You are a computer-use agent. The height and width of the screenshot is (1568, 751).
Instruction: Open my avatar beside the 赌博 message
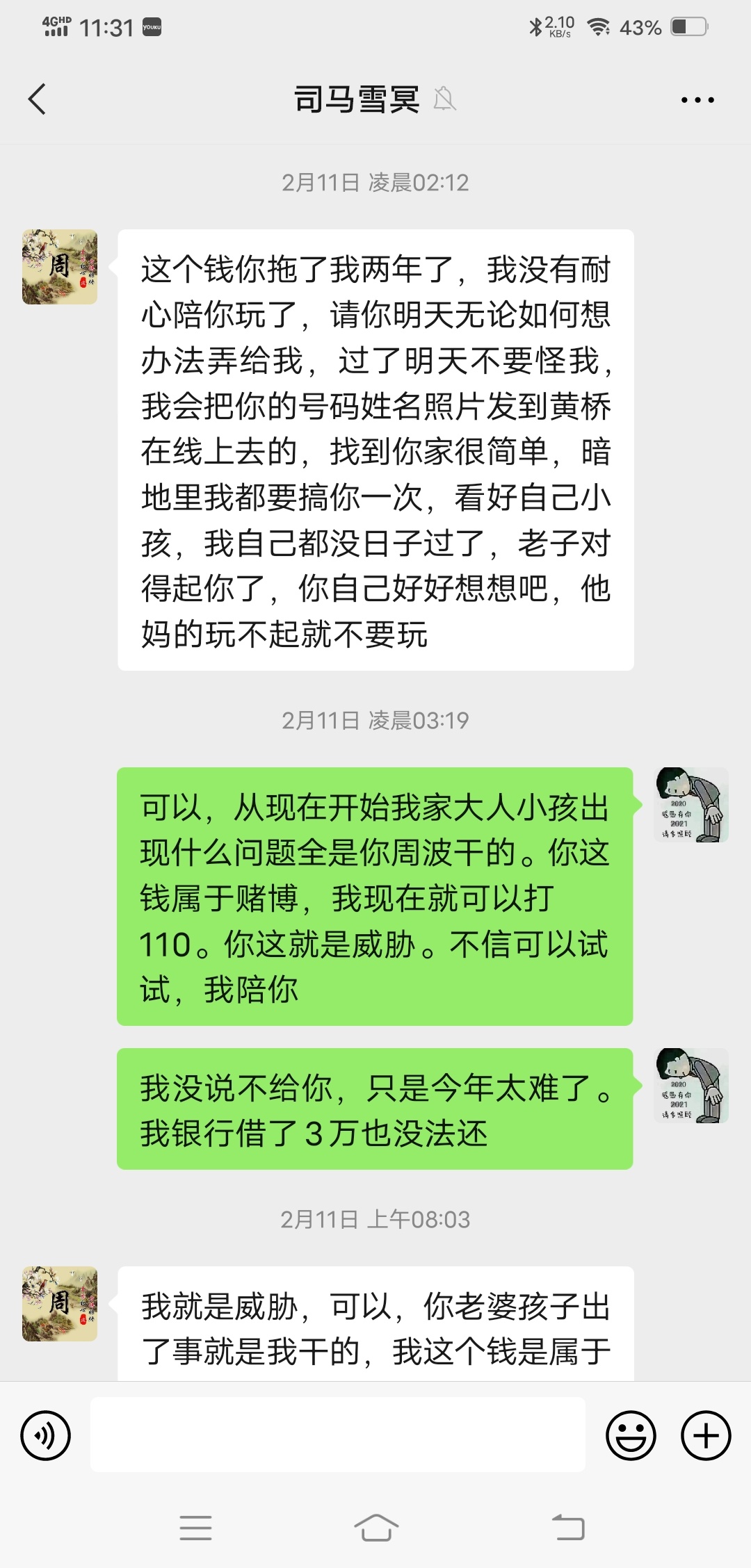coord(691,805)
